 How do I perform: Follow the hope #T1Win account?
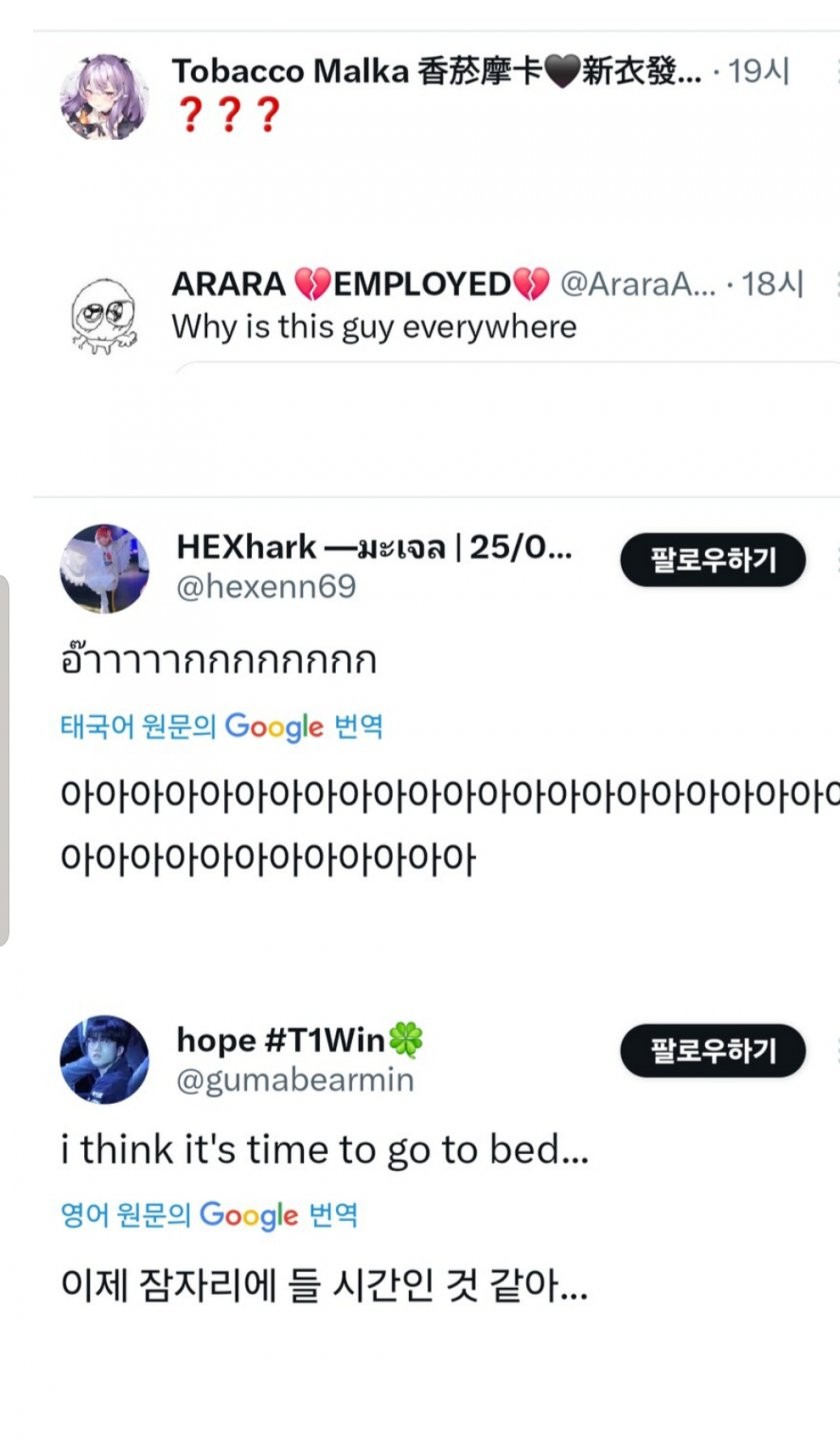[x=713, y=1050]
